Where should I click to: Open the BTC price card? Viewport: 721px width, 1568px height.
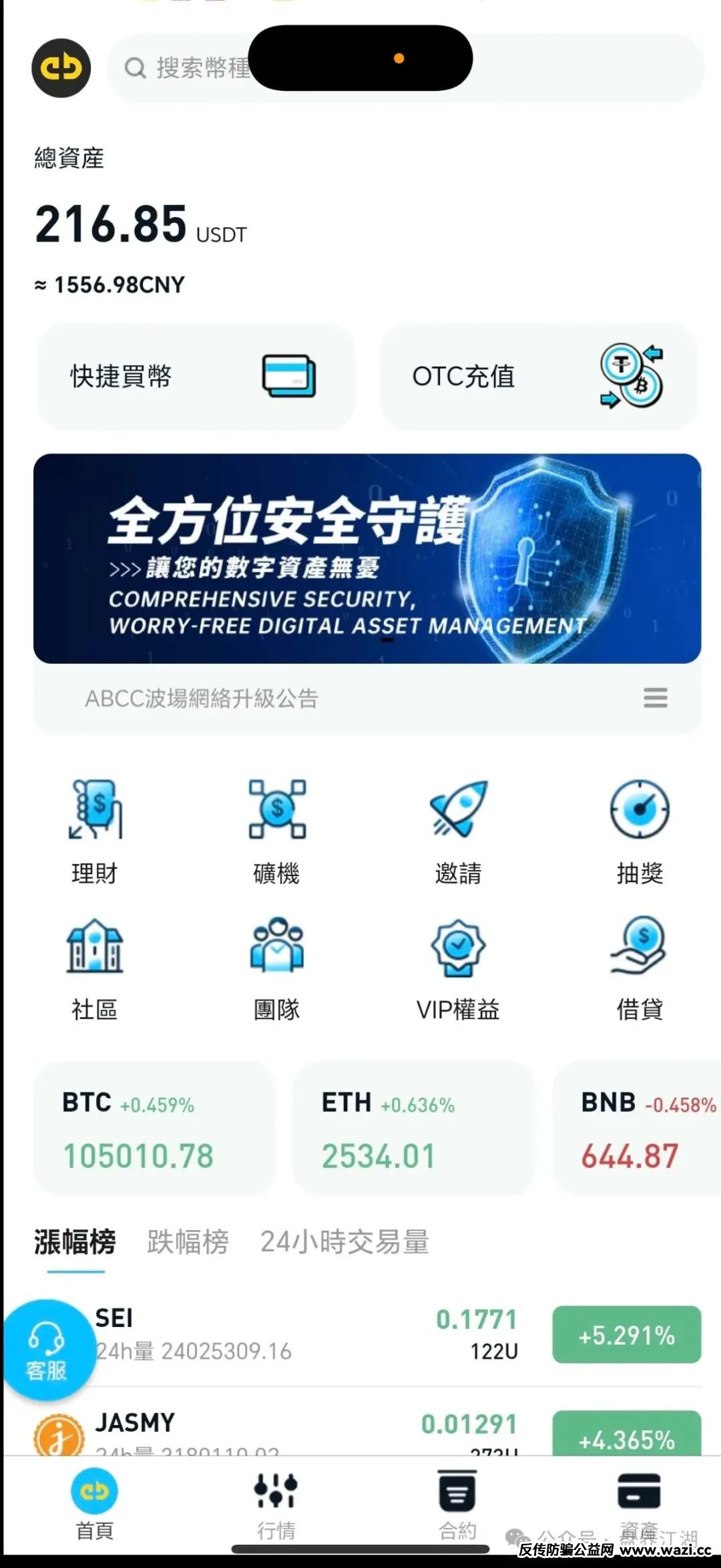point(154,1129)
